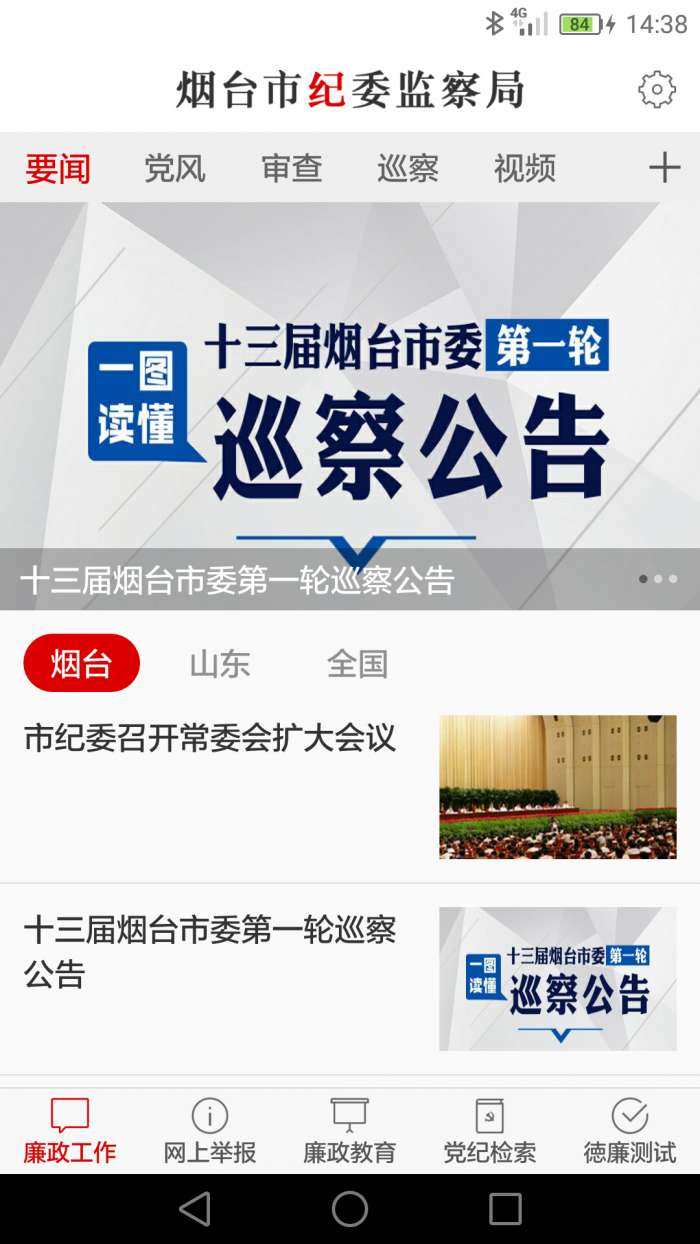Switch to the 视频 tab
The image size is (700, 1244).
coord(524,168)
